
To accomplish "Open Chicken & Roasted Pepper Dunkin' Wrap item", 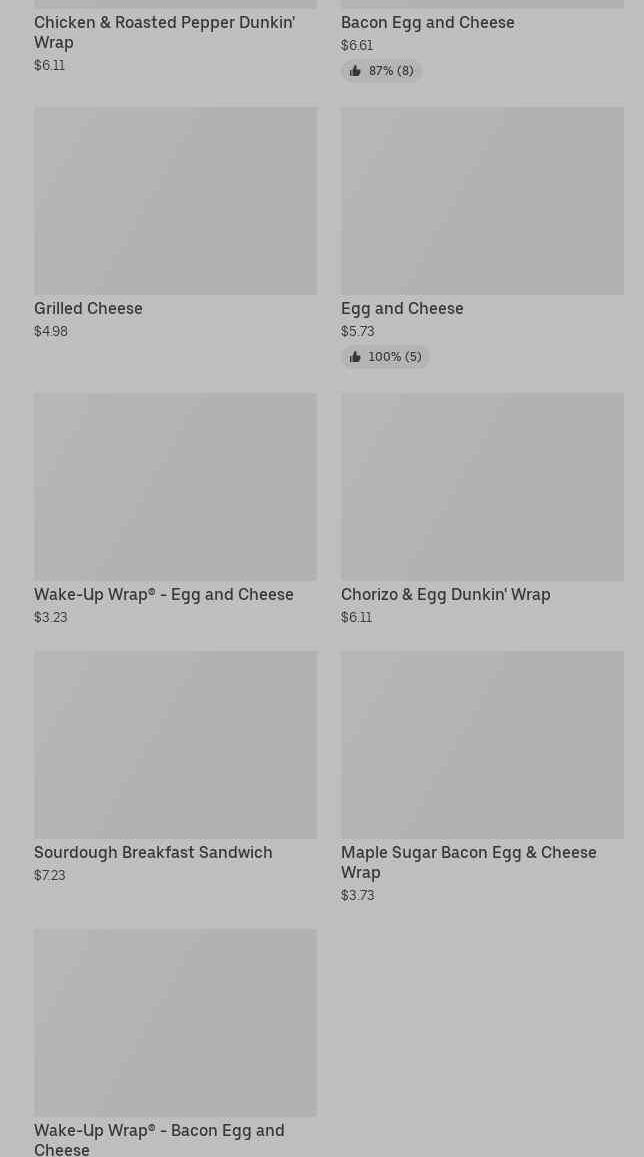I will tap(164, 32).
